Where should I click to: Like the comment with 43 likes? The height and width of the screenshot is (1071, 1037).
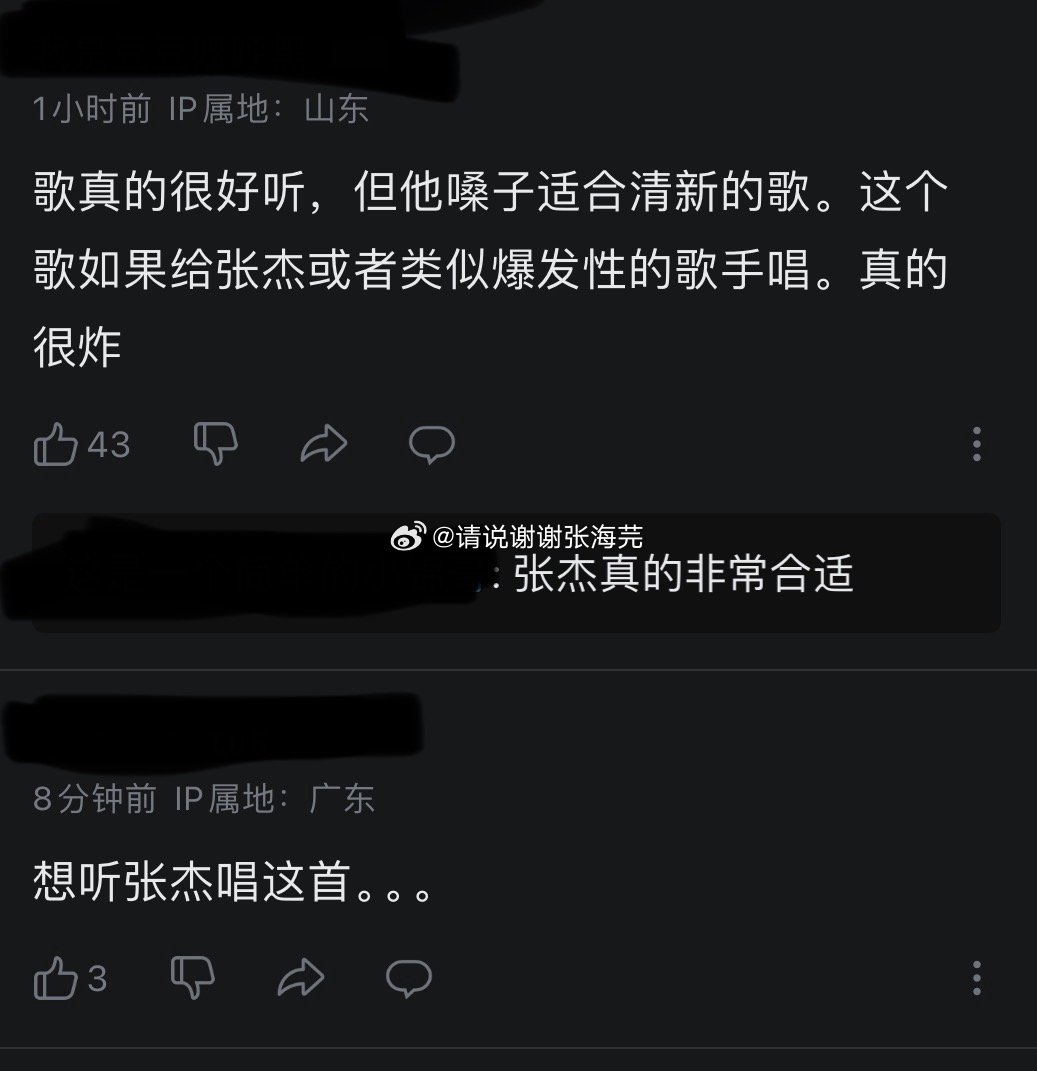[x=56, y=444]
